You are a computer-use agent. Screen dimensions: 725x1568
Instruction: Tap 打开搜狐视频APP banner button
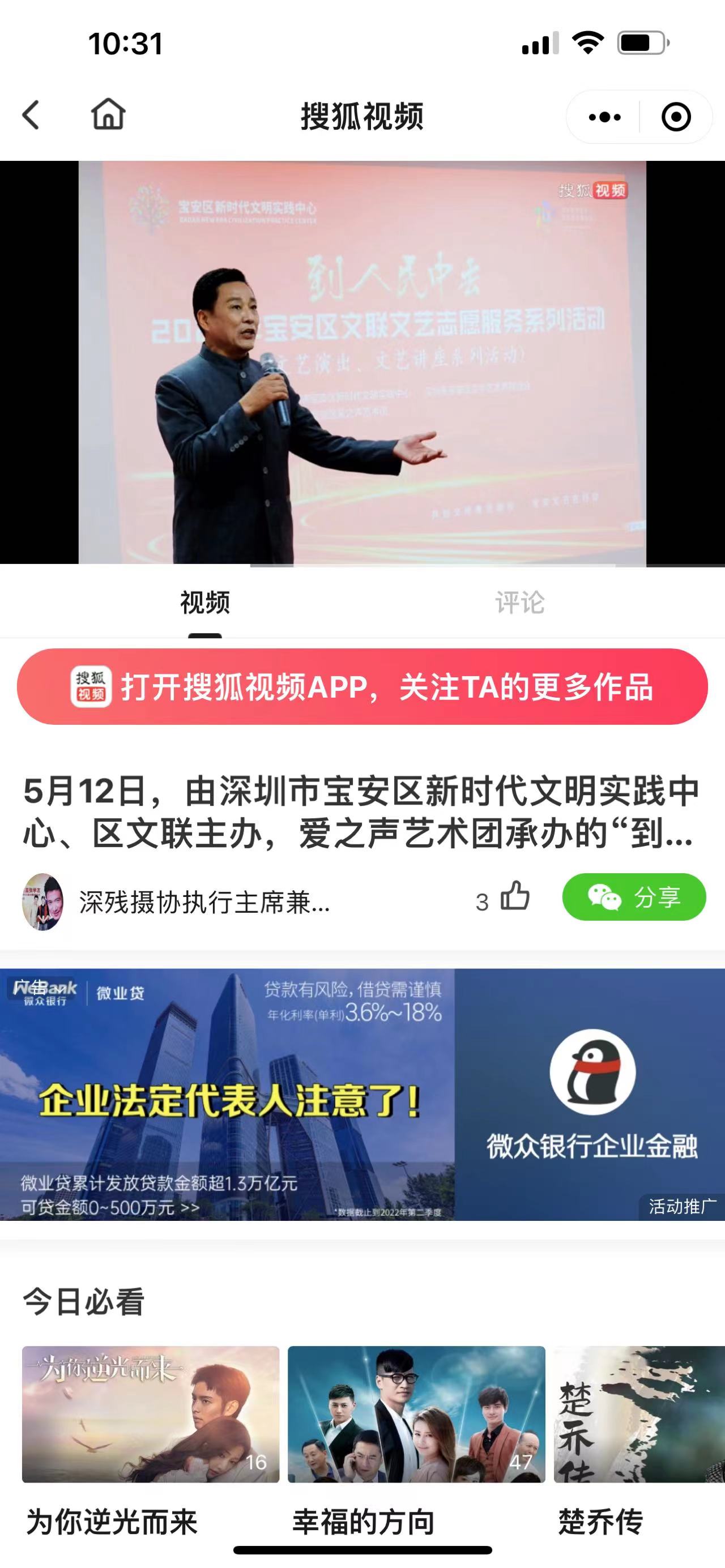tap(362, 687)
